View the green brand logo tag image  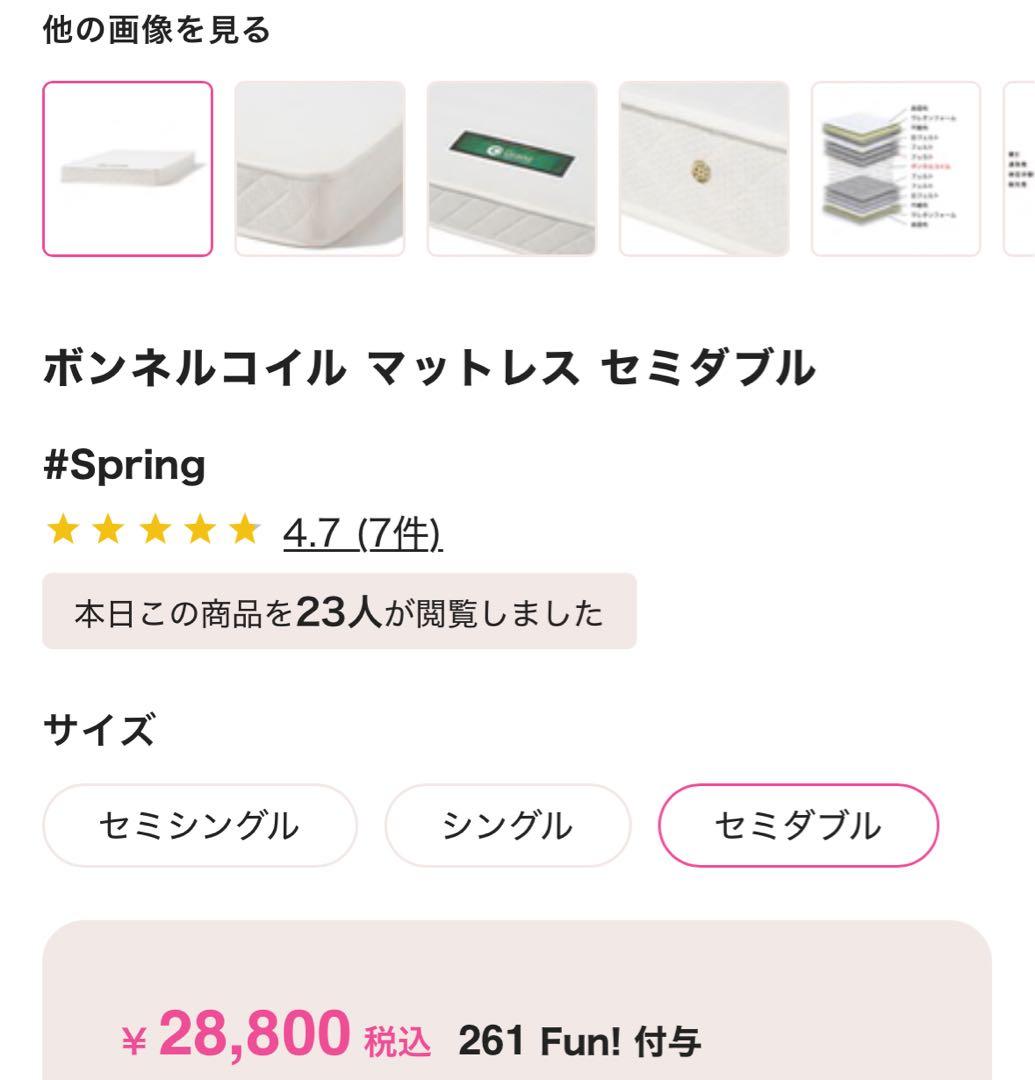pos(512,169)
